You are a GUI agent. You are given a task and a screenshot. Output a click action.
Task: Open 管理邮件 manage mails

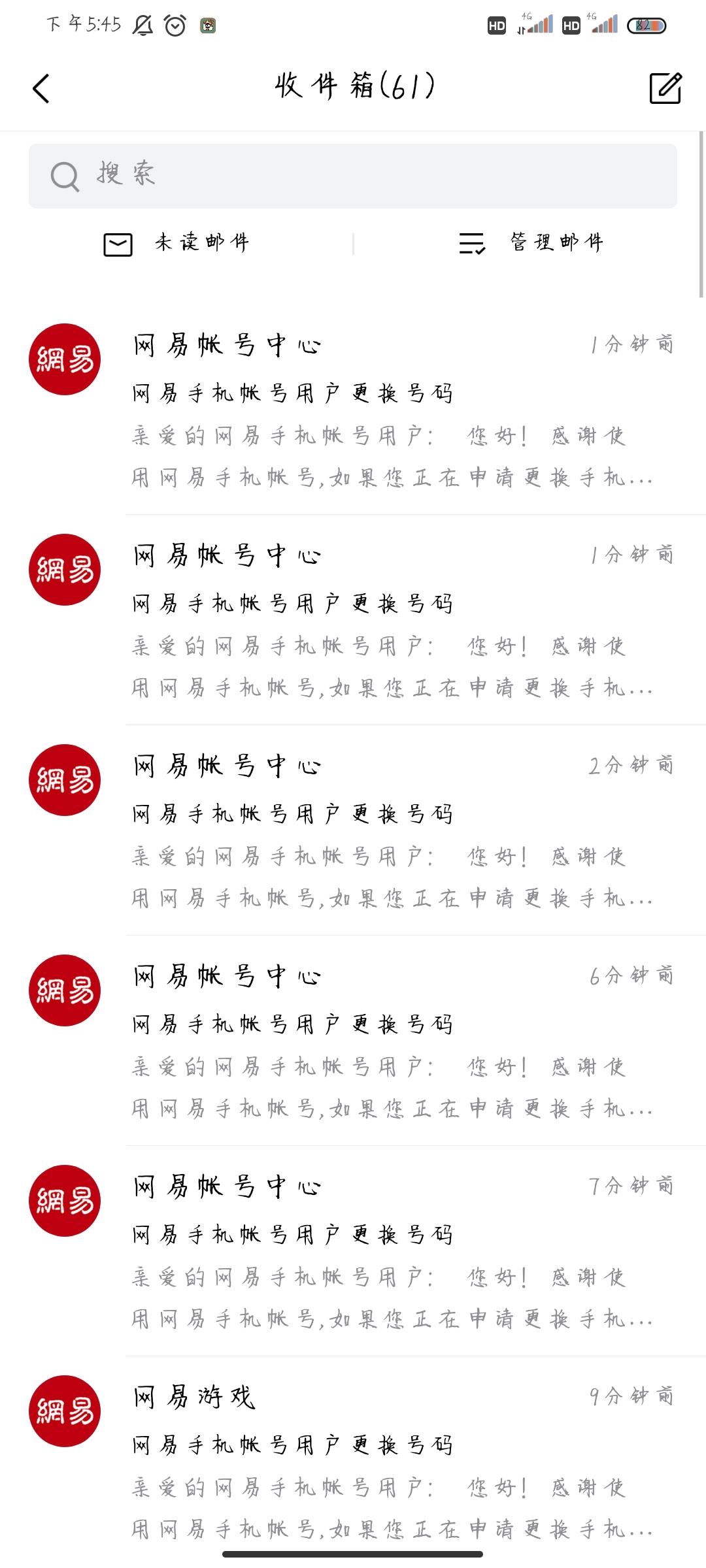pos(530,244)
